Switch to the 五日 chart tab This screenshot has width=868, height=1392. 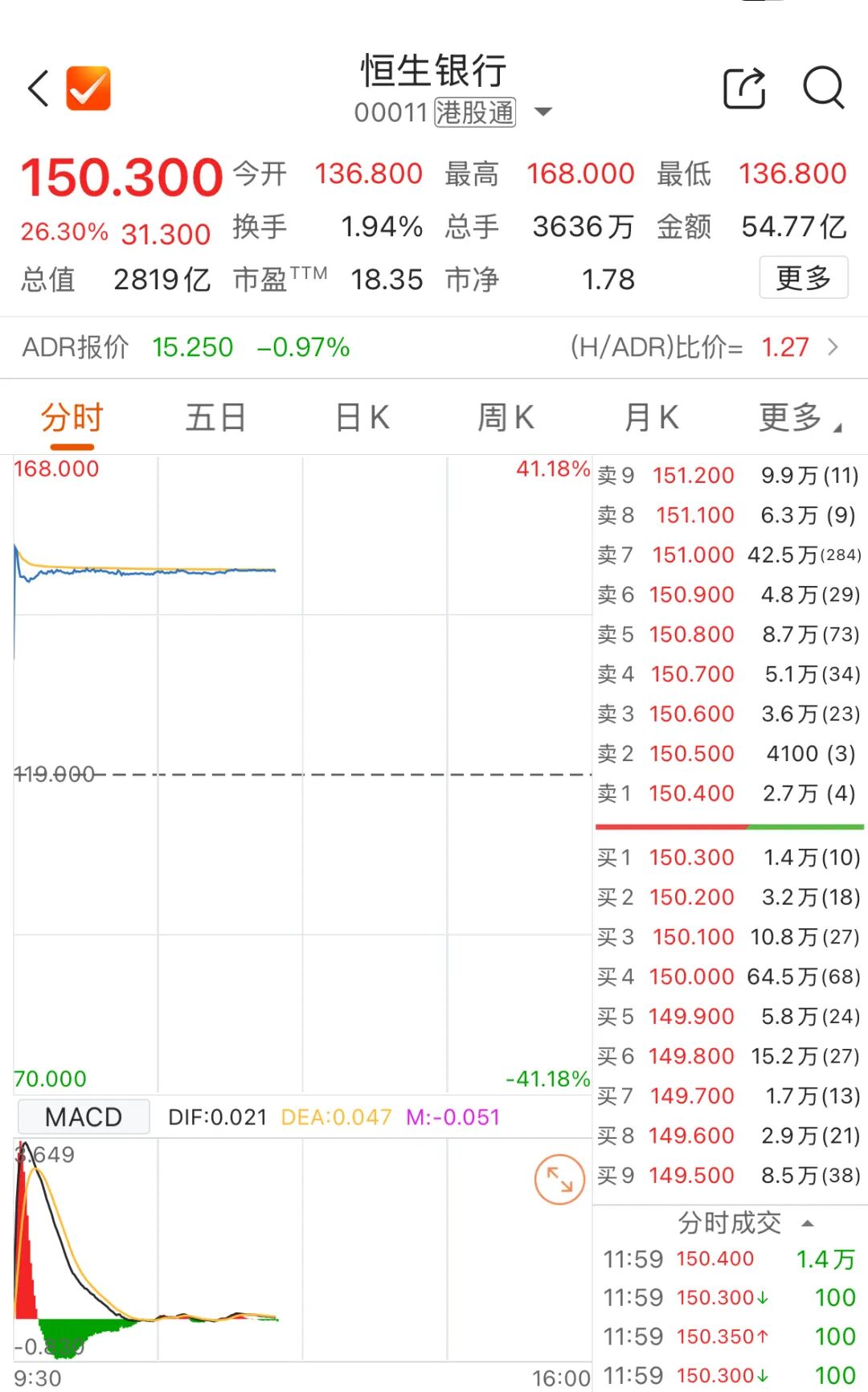point(215,418)
